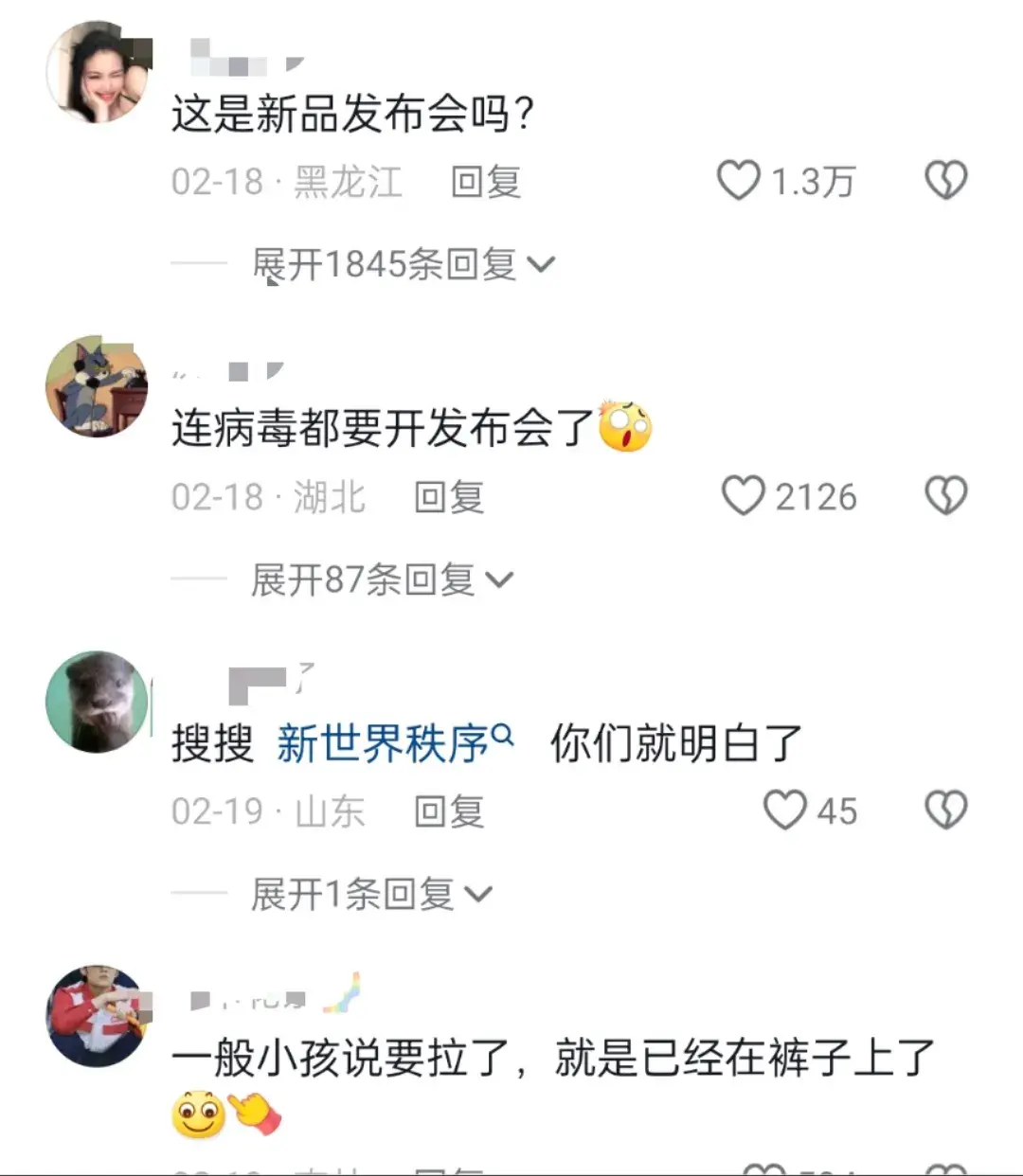Image resolution: width=1023 pixels, height=1176 pixels.
Task: Like the comment from 山东
Action: click(x=784, y=811)
